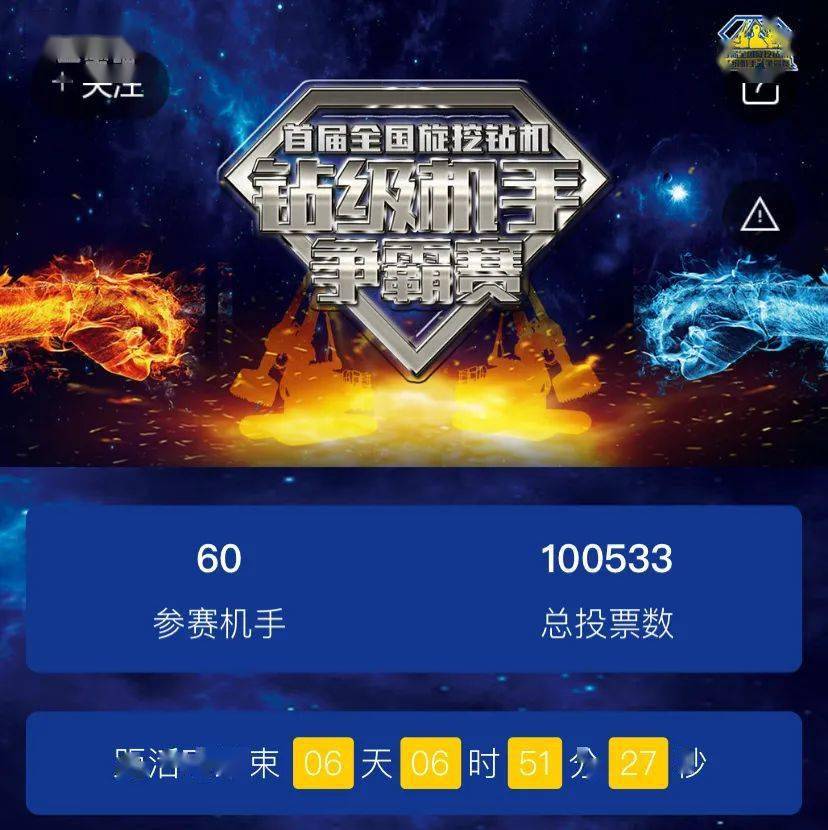Share this voting page
The height and width of the screenshot is (830, 828).
tap(759, 86)
